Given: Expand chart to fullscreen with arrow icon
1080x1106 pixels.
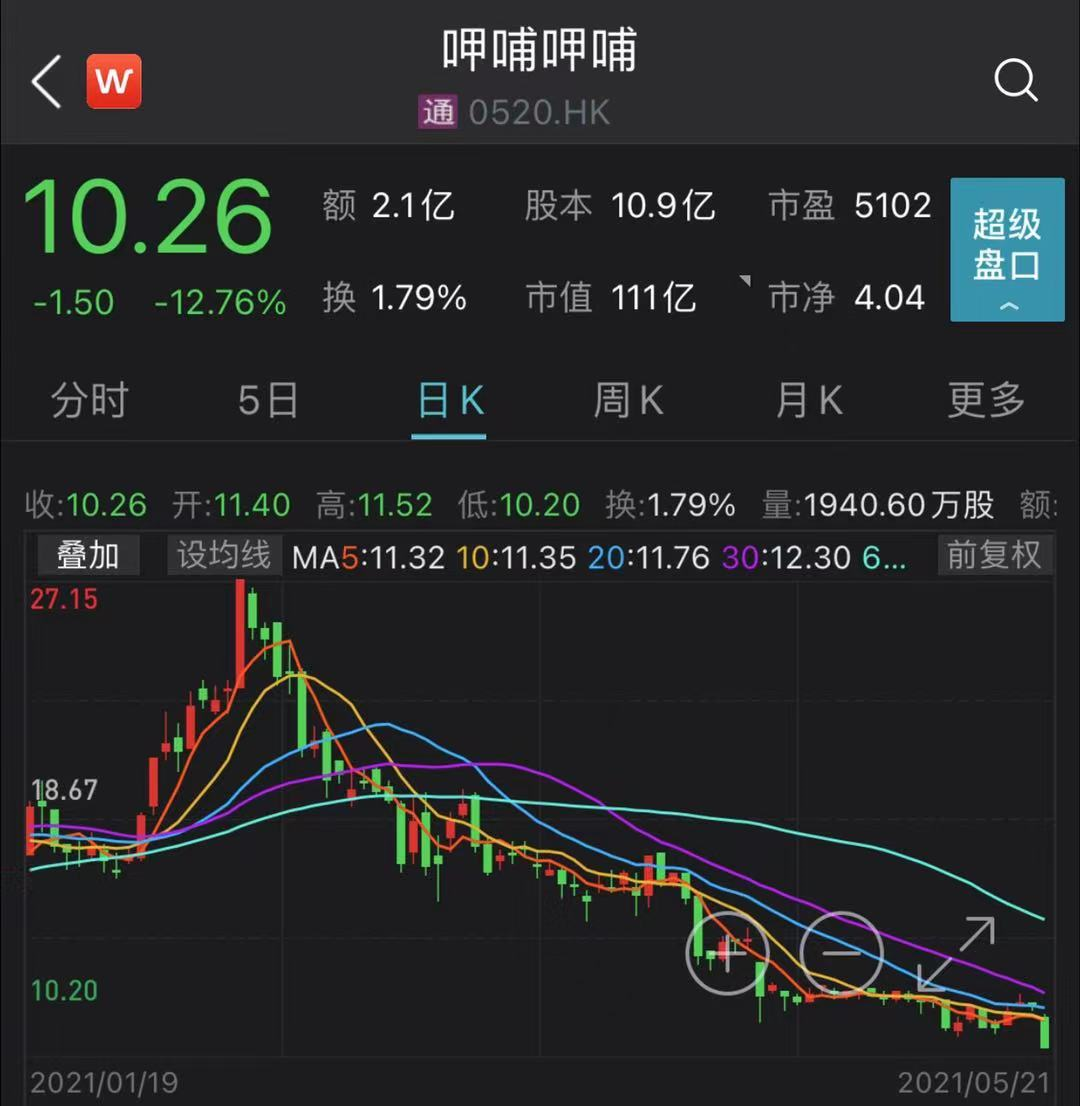Looking at the screenshot, I should 957,953.
